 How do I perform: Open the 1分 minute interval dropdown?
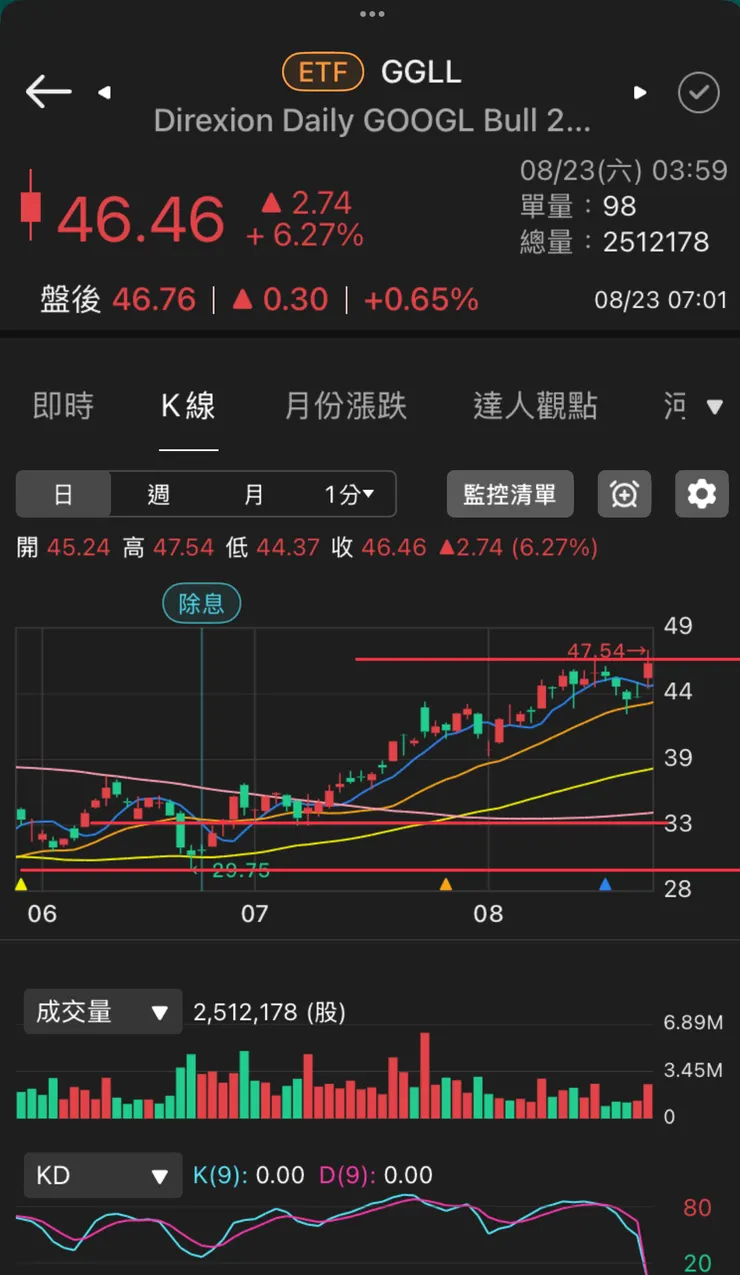[346, 493]
